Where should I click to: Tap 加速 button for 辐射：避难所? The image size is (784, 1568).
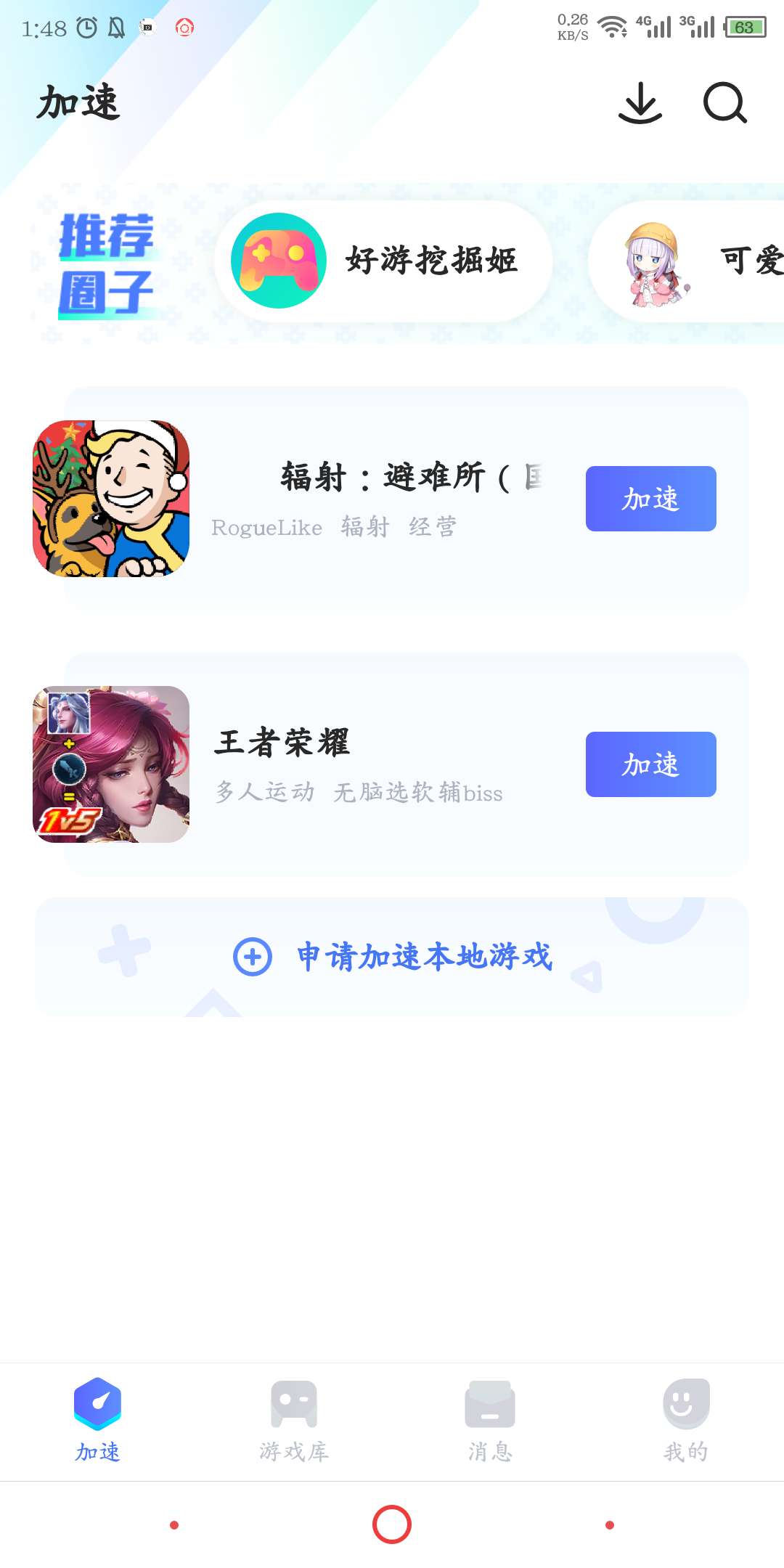point(650,499)
